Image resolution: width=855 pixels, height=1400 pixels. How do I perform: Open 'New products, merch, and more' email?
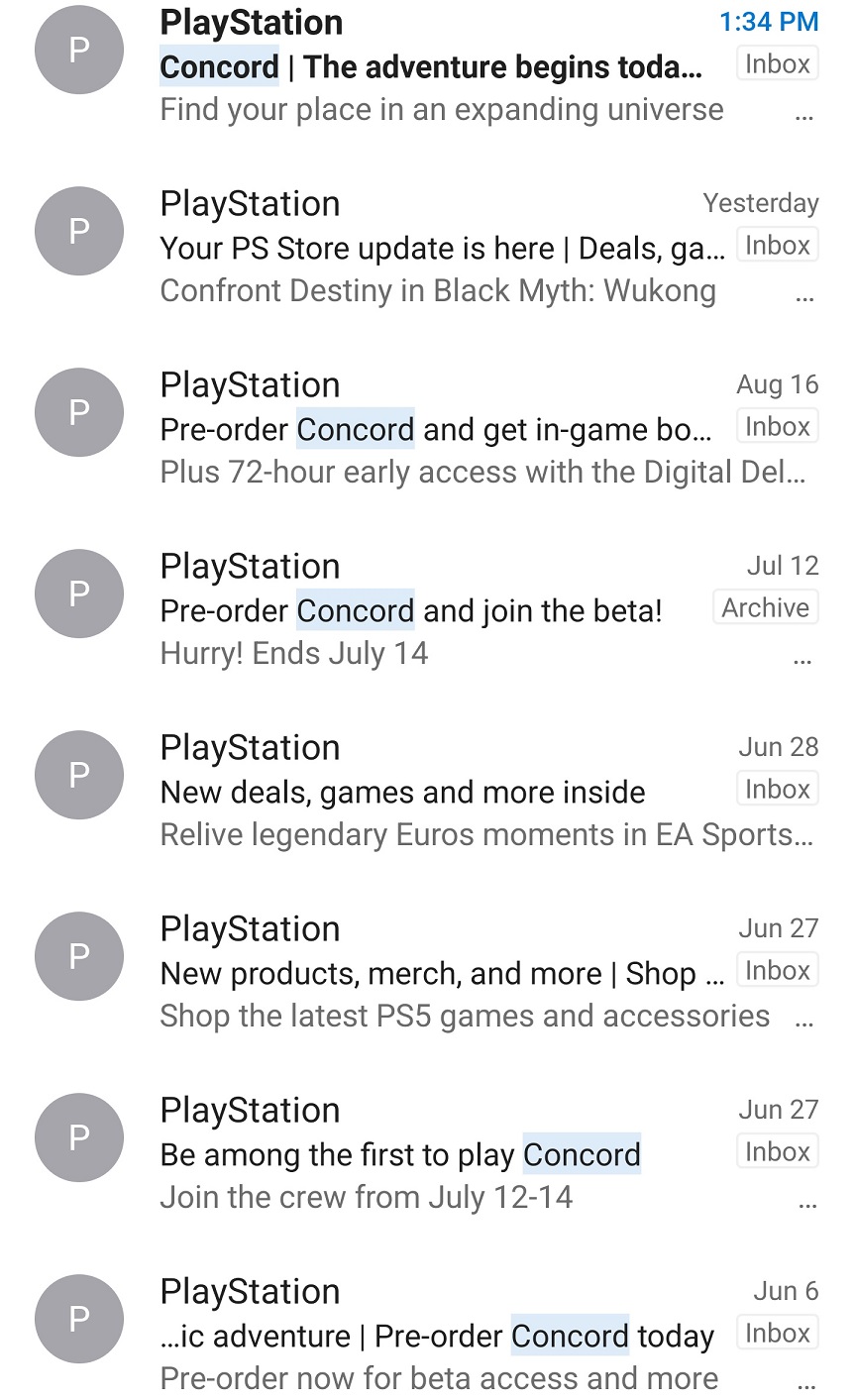(427, 972)
